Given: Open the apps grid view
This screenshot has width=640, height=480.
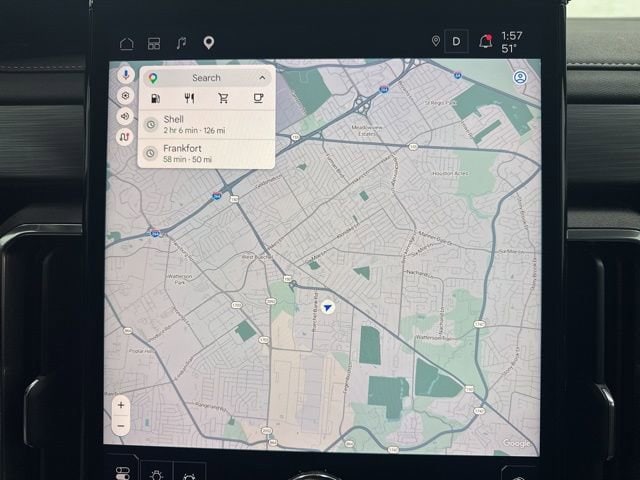Looking at the screenshot, I should point(154,43).
